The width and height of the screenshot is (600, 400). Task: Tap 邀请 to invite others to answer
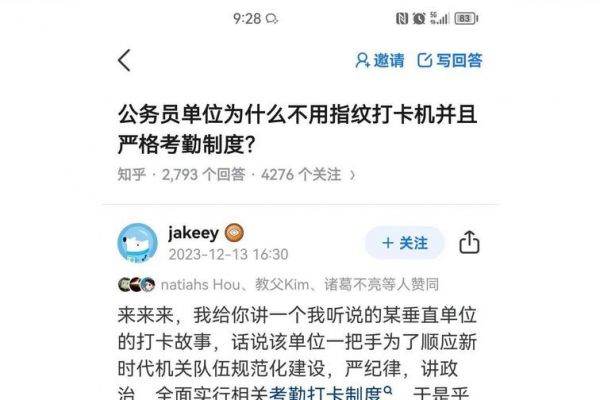[x=379, y=60]
